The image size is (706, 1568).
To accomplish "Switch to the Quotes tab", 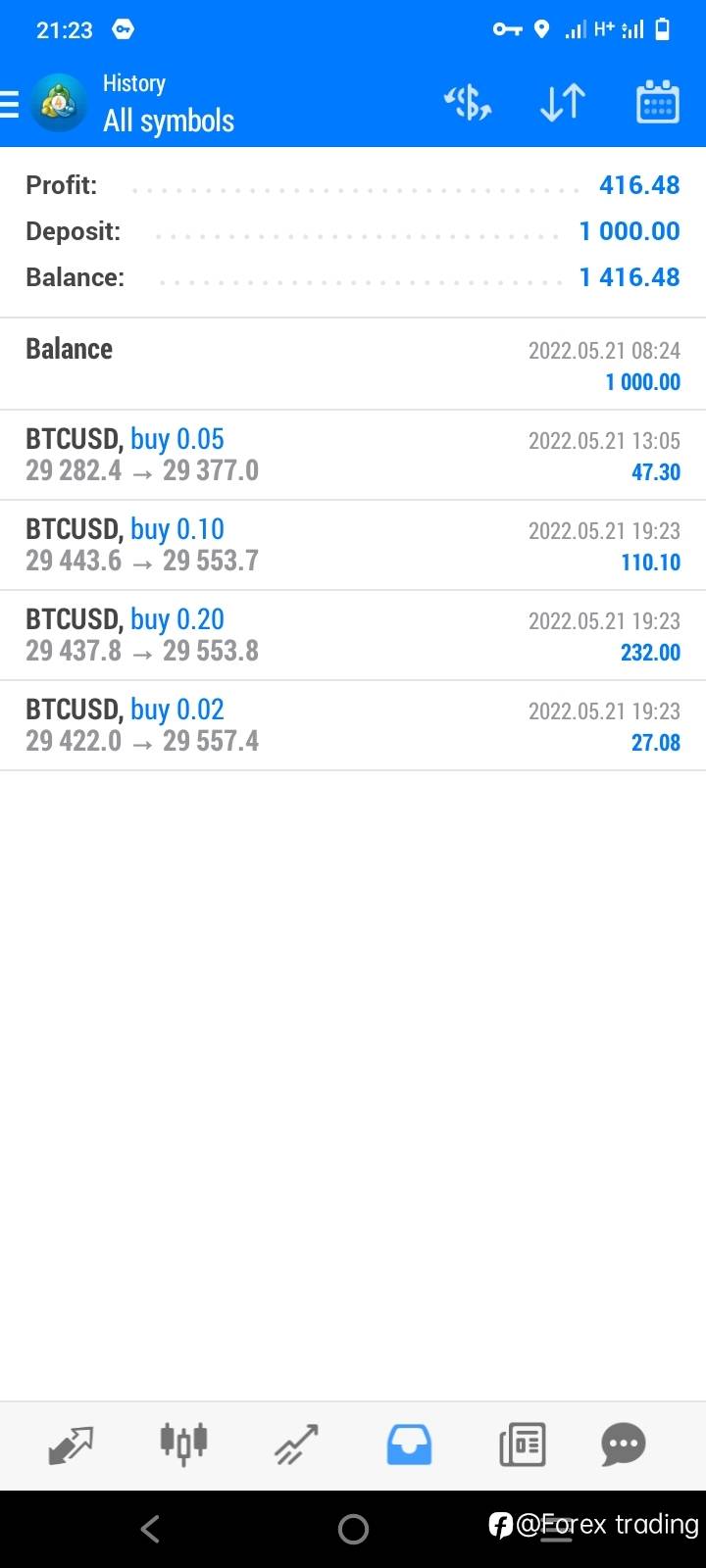I will pos(71,1445).
